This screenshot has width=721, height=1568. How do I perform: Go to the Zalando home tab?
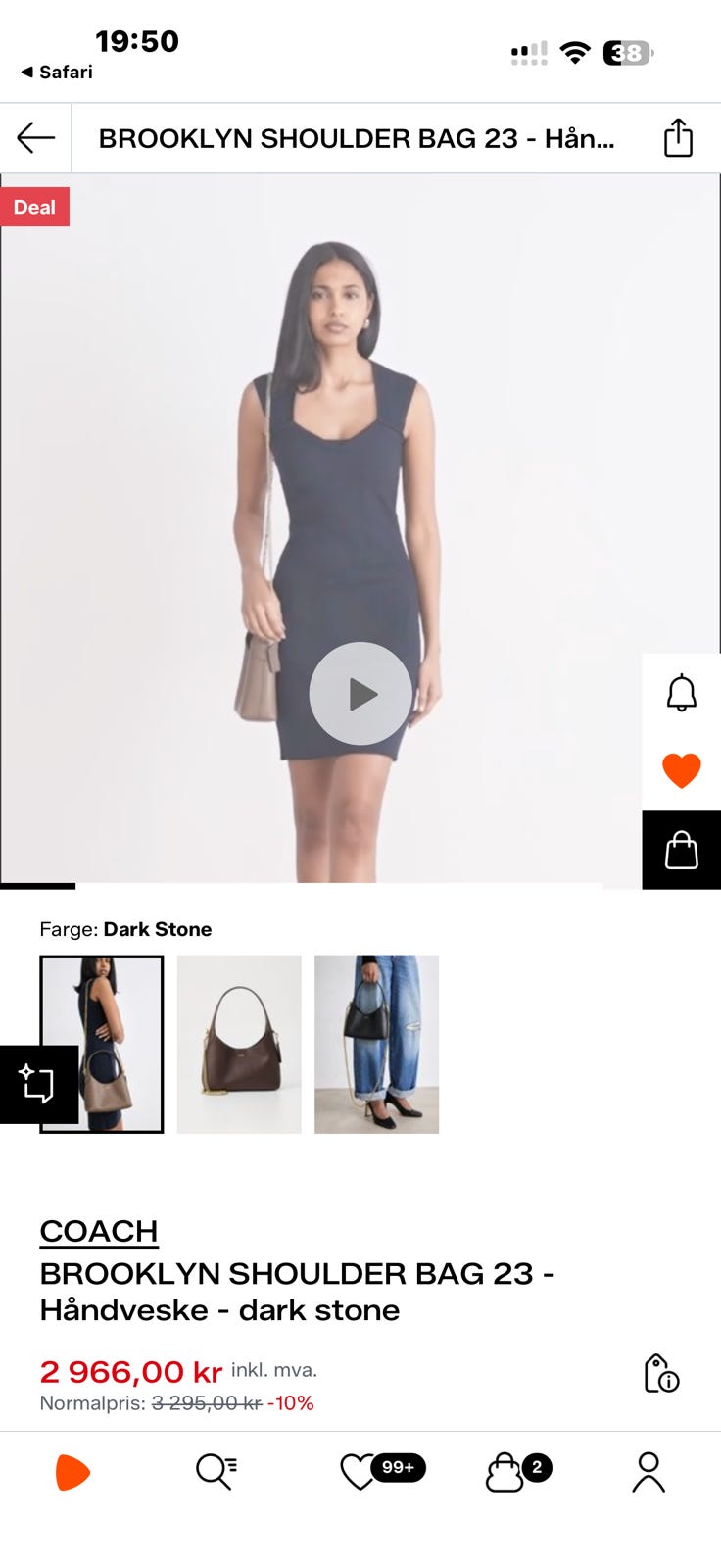pyautogui.click(x=72, y=1472)
